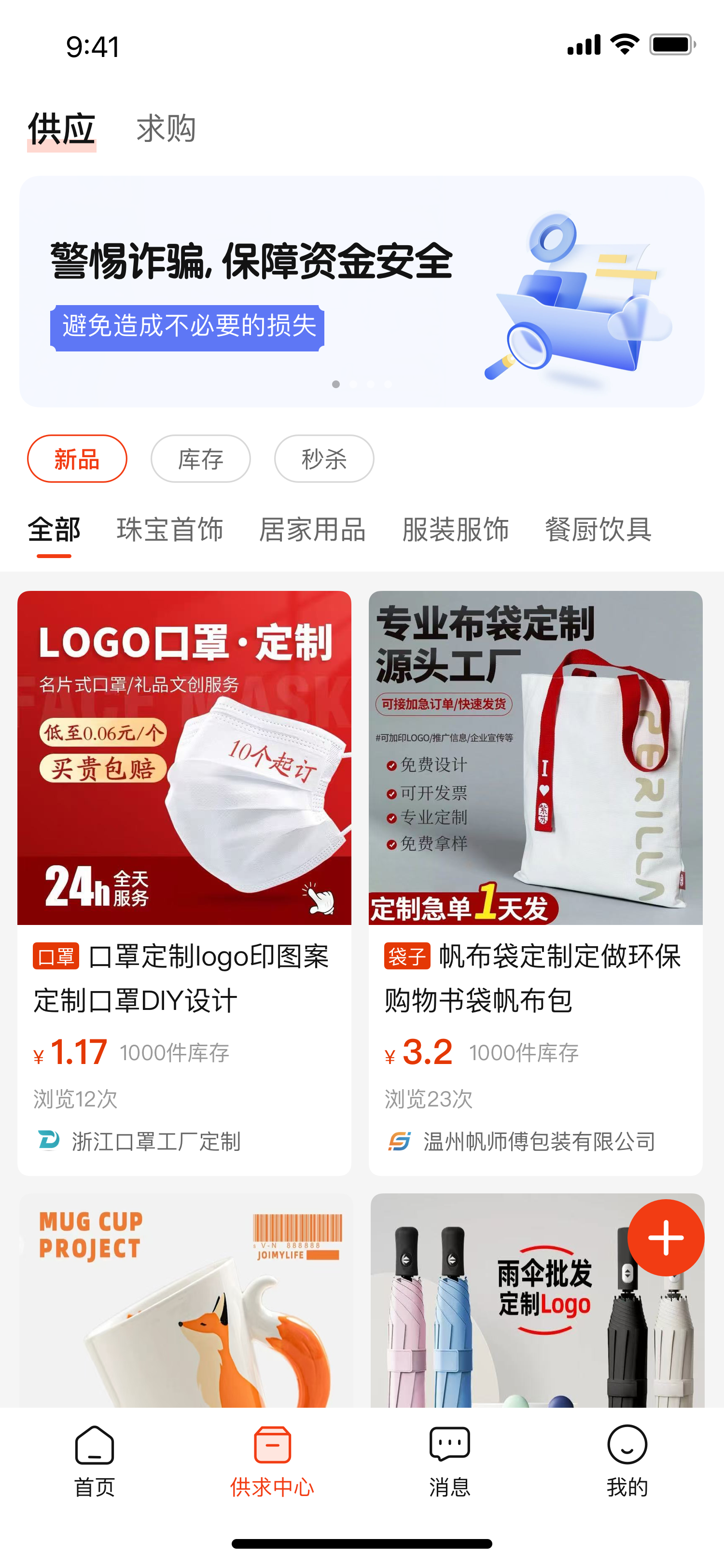Open the 居家用品 category
This screenshot has height=1568, width=724.
(x=312, y=529)
